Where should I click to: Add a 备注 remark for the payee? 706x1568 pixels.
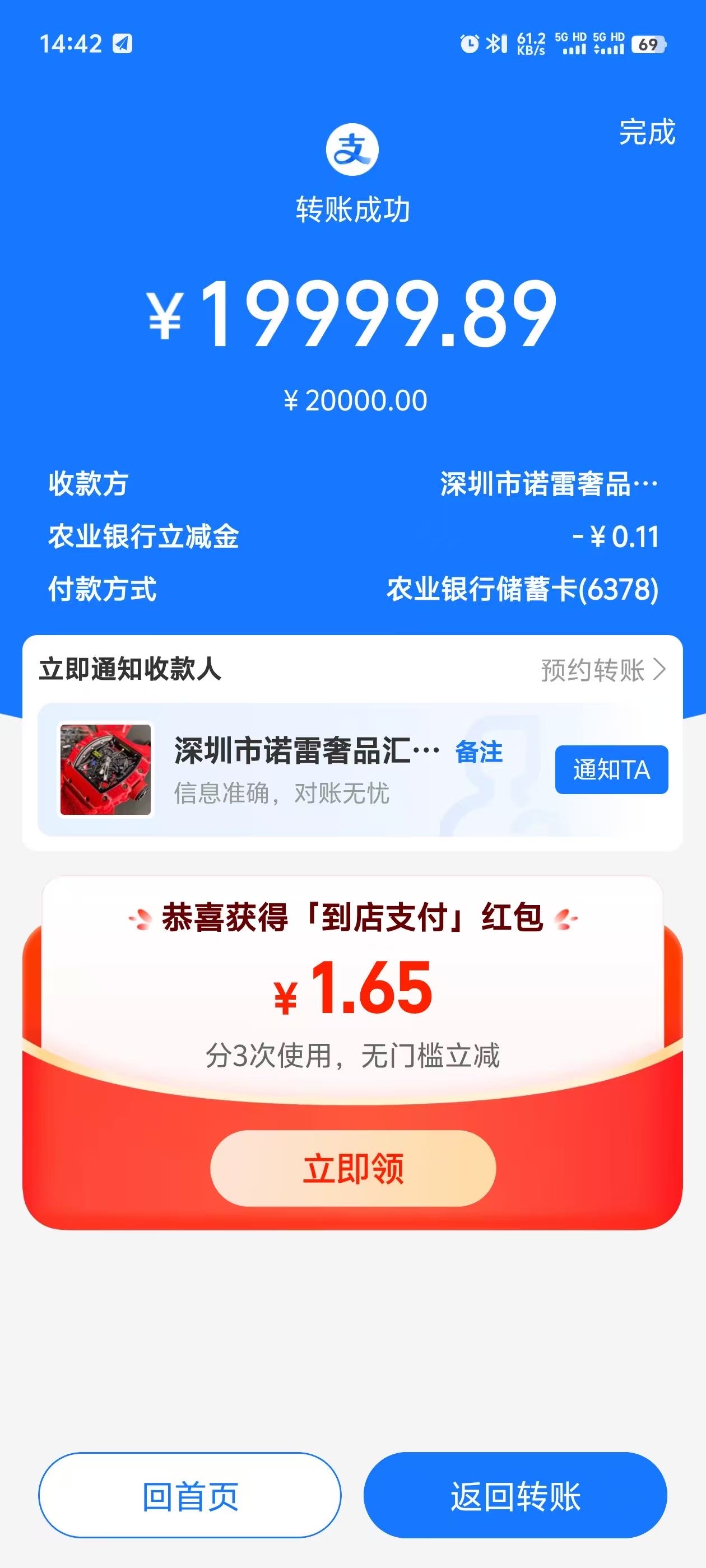point(479,752)
